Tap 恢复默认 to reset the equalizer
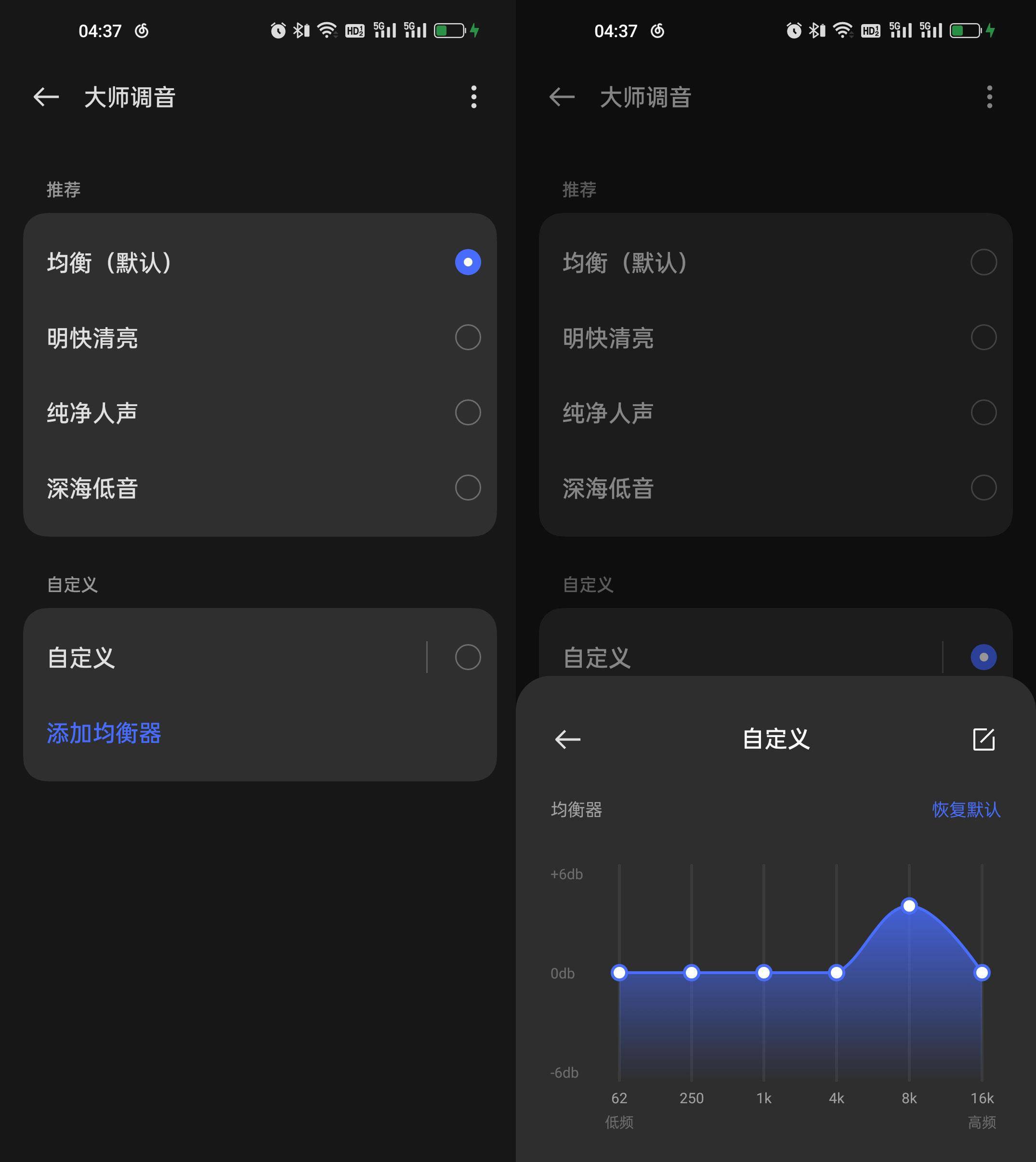 pos(965,809)
